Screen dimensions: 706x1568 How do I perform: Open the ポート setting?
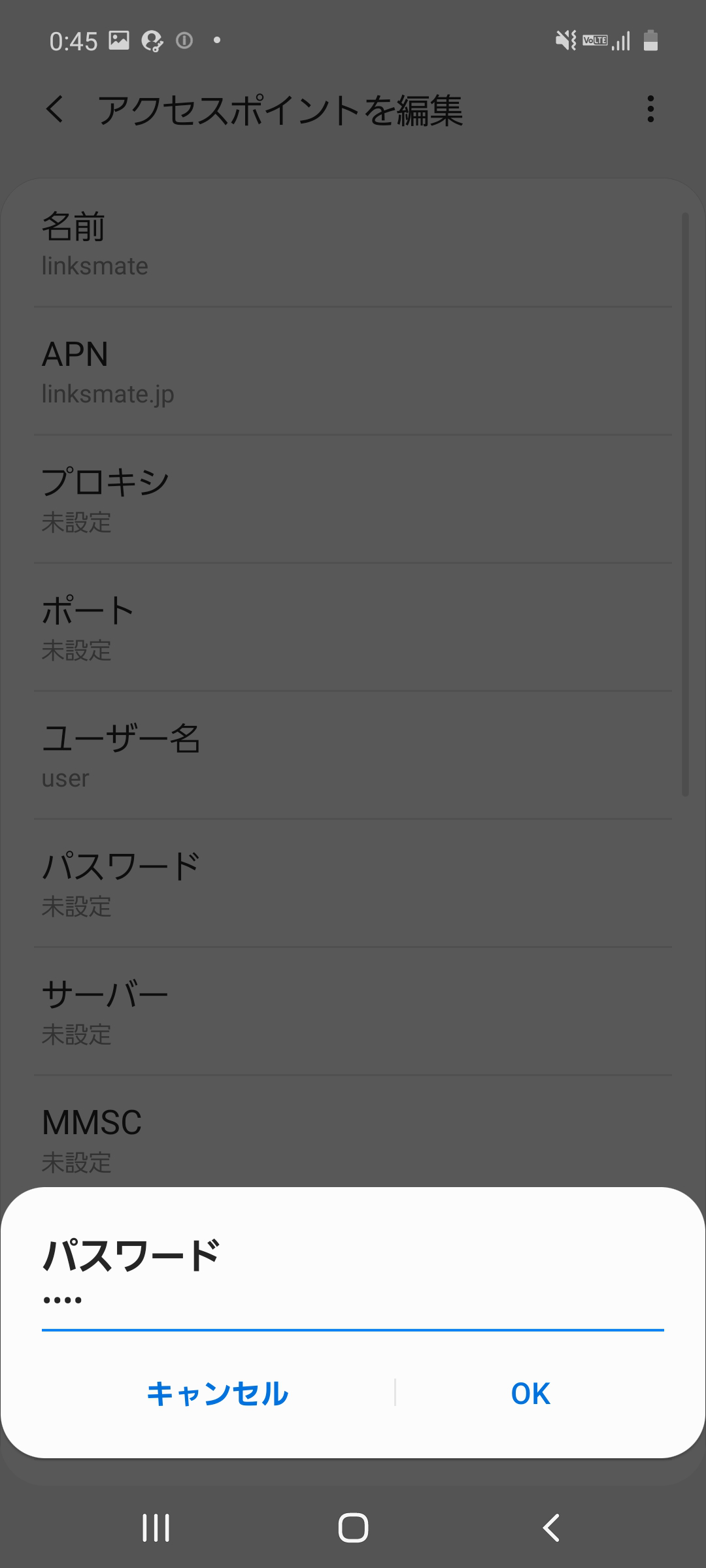pos(353,627)
